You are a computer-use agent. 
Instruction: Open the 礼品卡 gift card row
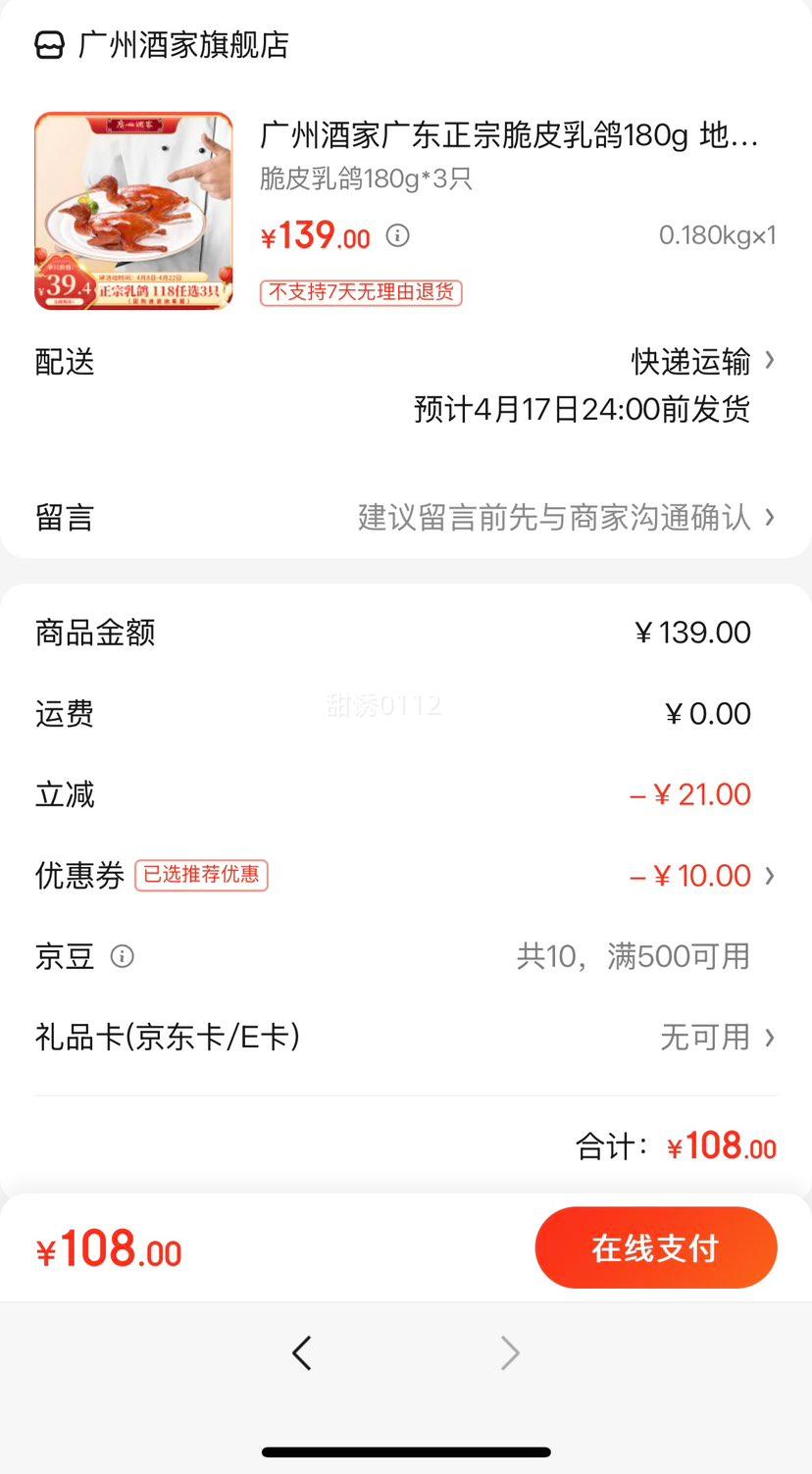(716, 1038)
